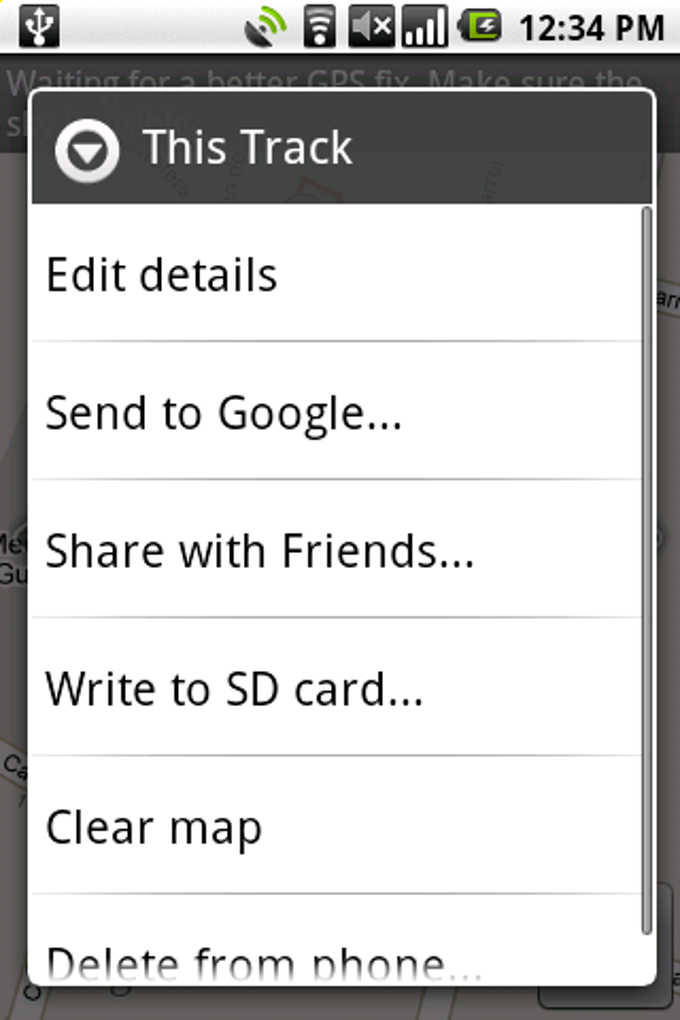The width and height of the screenshot is (680, 1020).
Task: Choose Send to Google option
Action: pyautogui.click(x=337, y=411)
